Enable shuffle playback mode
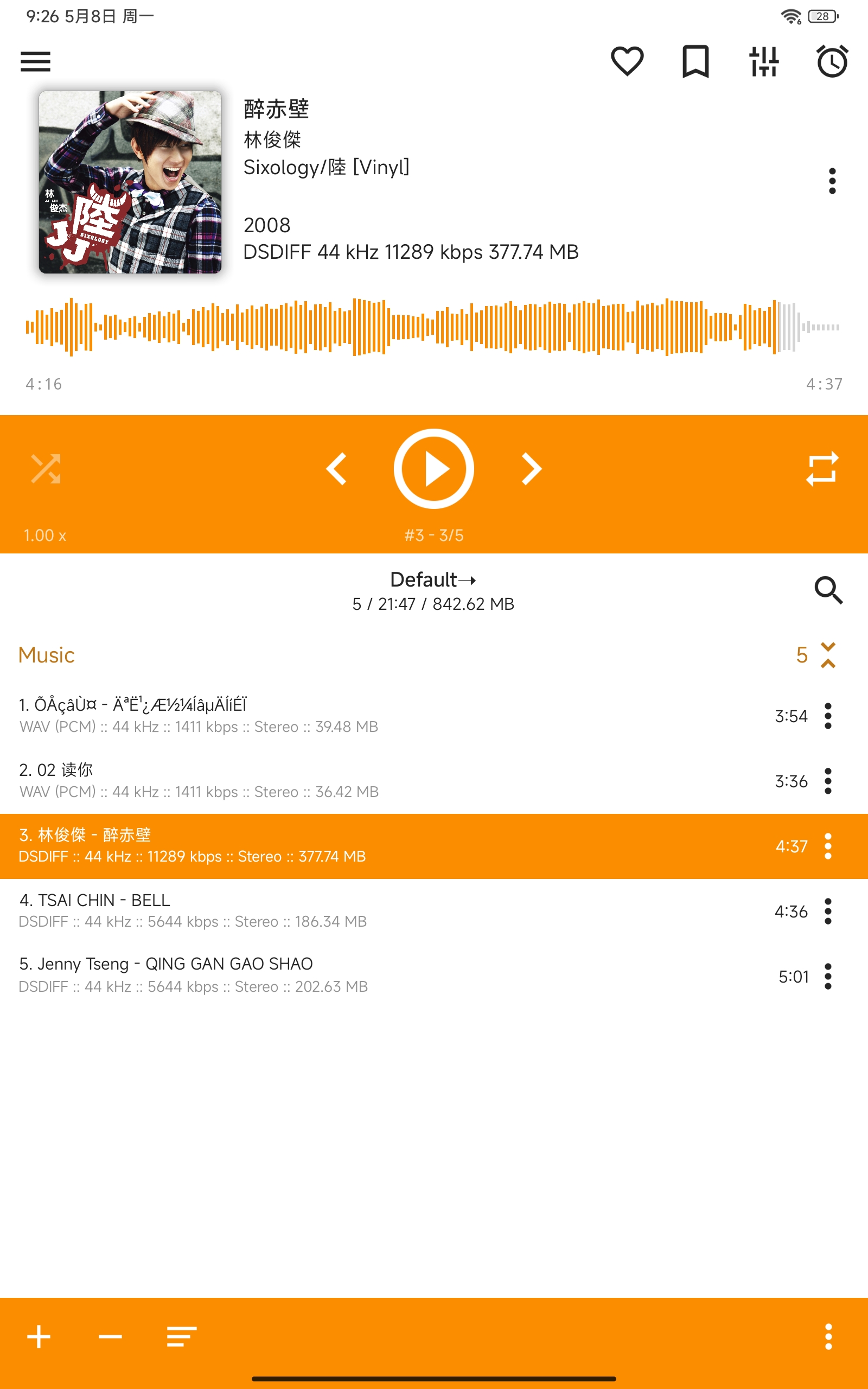The width and height of the screenshot is (868, 1389). (46, 468)
